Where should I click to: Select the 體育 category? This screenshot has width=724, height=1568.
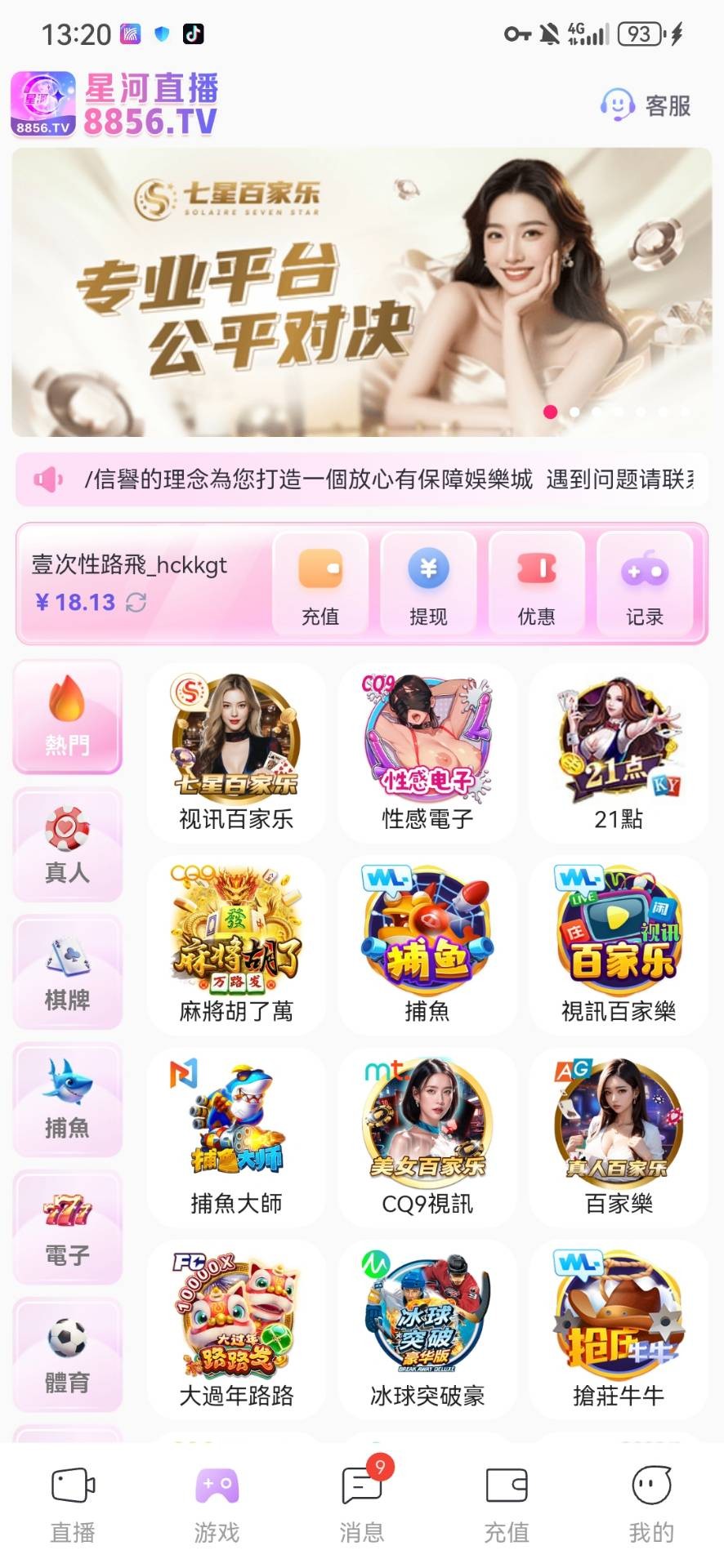pyautogui.click(x=68, y=1355)
